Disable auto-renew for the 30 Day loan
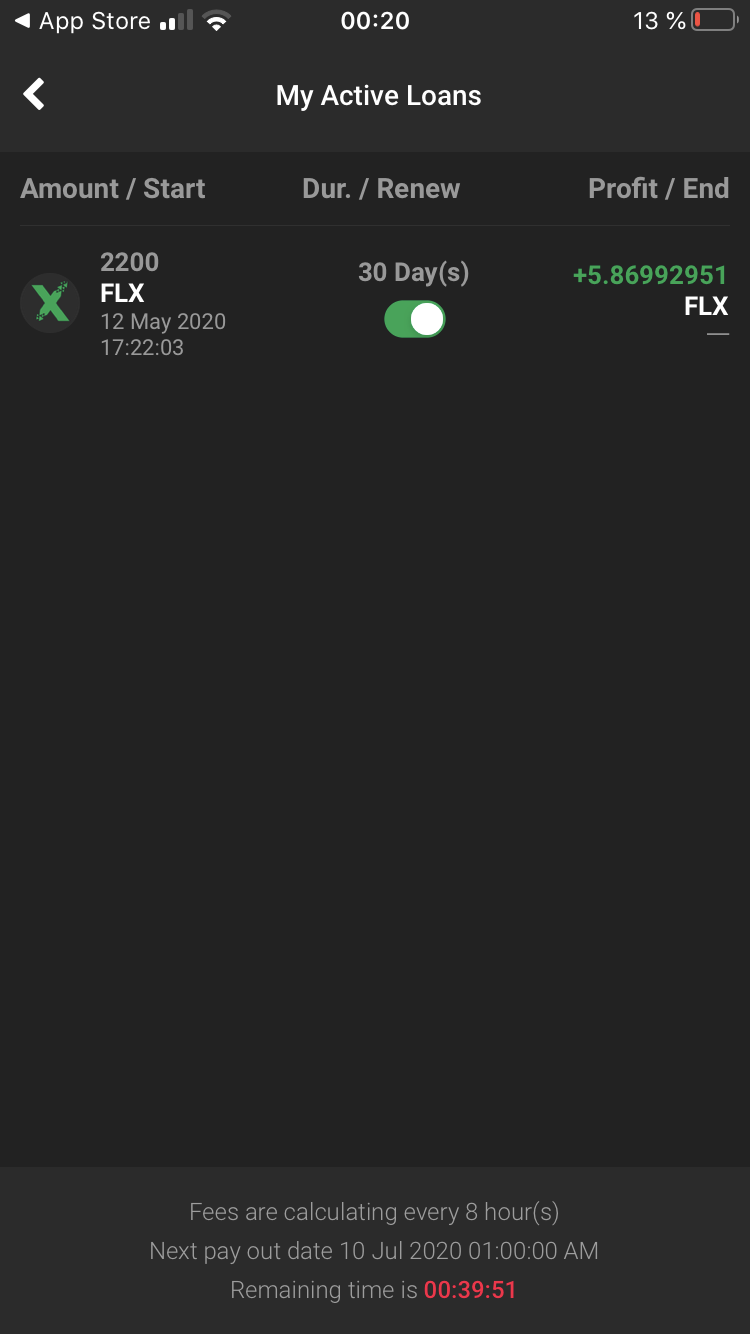Image resolution: width=750 pixels, height=1334 pixels. (x=414, y=320)
